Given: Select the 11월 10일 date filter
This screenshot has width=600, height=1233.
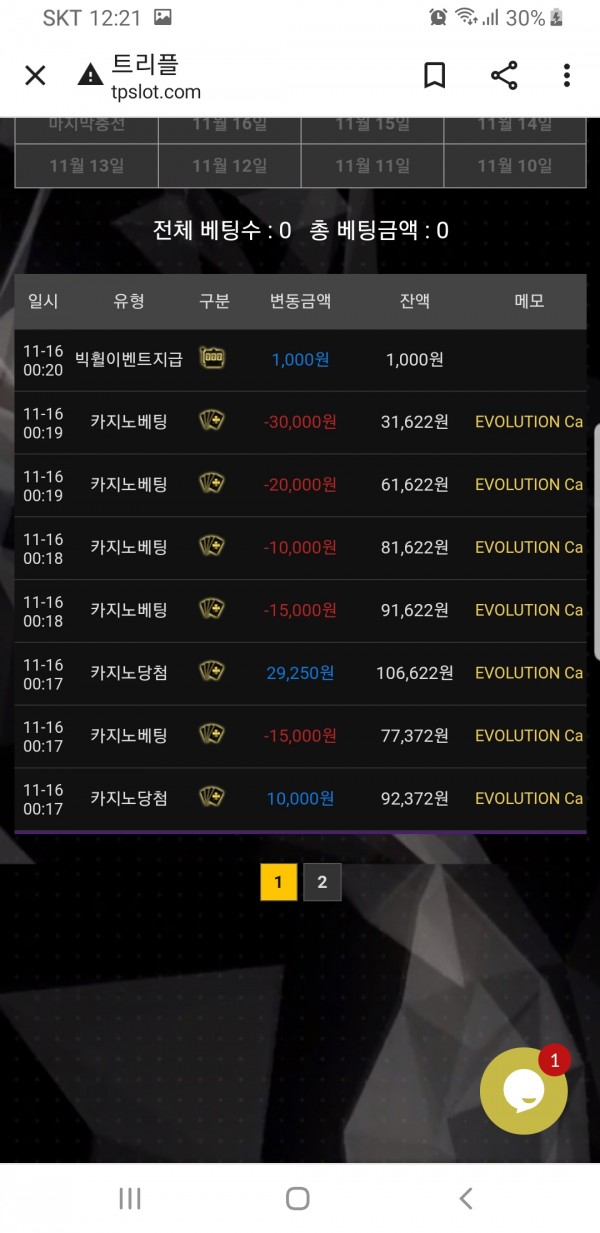Looking at the screenshot, I should coord(514,166).
